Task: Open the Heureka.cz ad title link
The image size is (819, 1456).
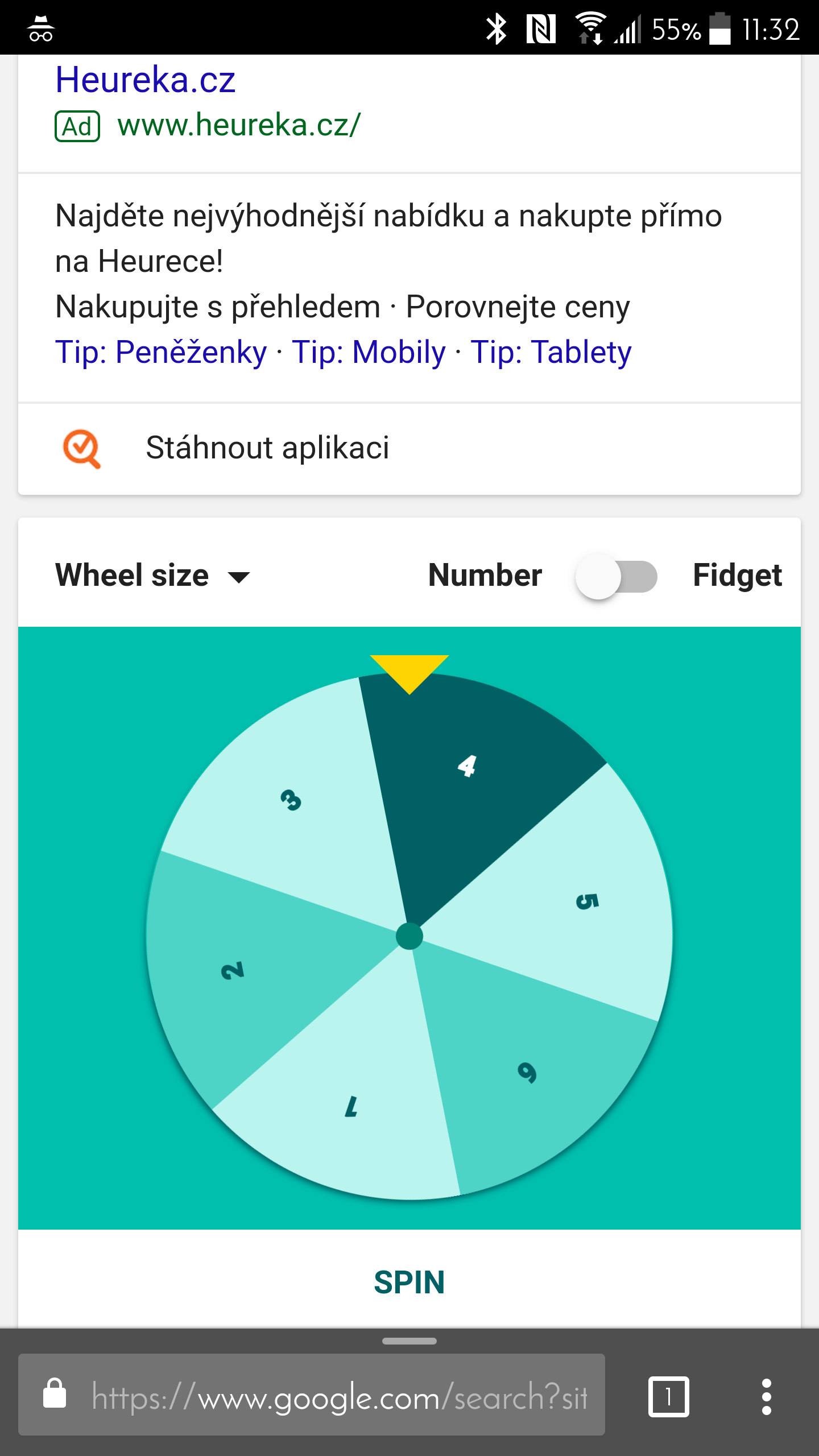Action: coord(146,80)
